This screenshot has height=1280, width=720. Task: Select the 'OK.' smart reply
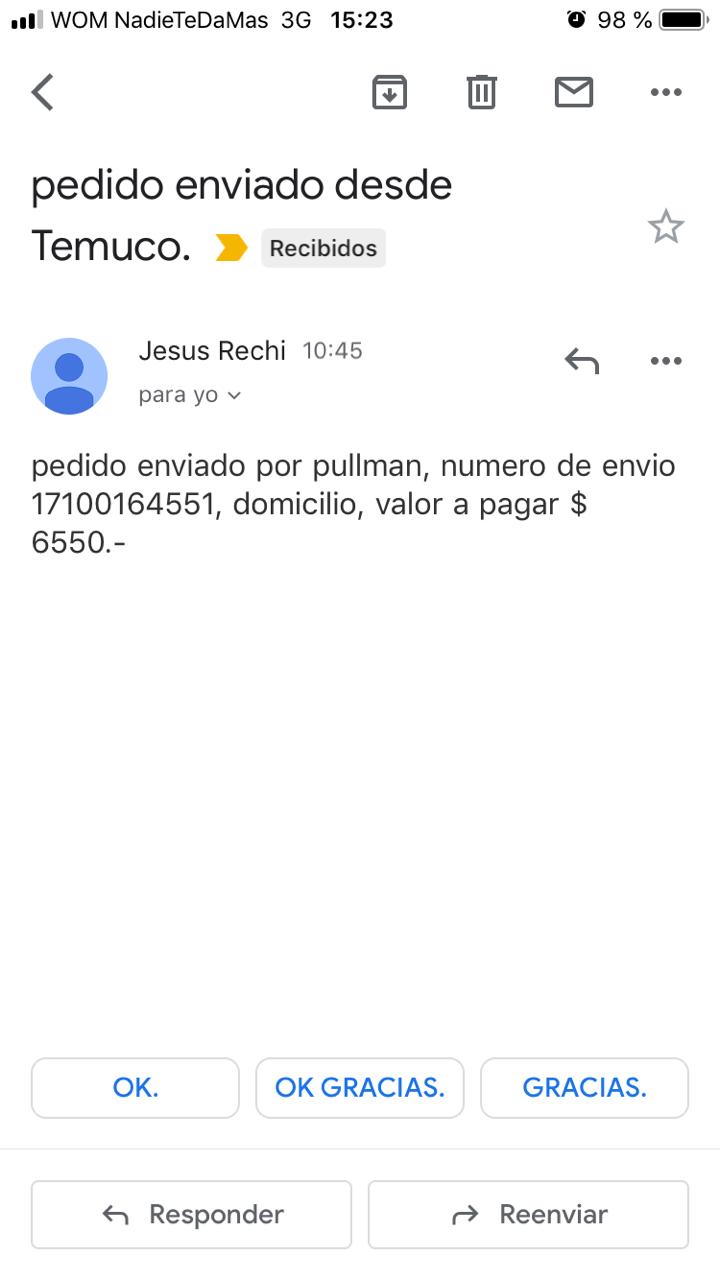pyautogui.click(x=135, y=1088)
